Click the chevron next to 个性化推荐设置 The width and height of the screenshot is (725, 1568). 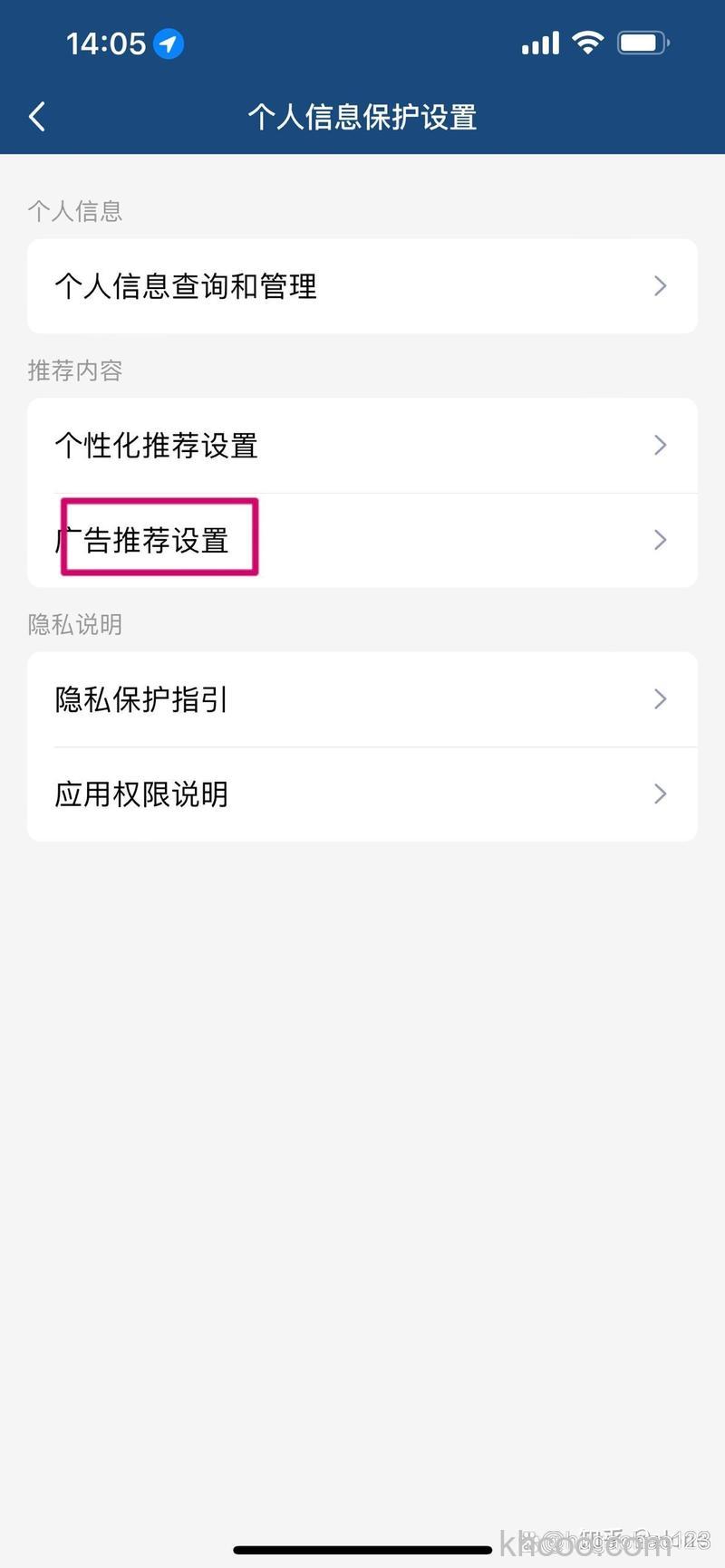(661, 445)
